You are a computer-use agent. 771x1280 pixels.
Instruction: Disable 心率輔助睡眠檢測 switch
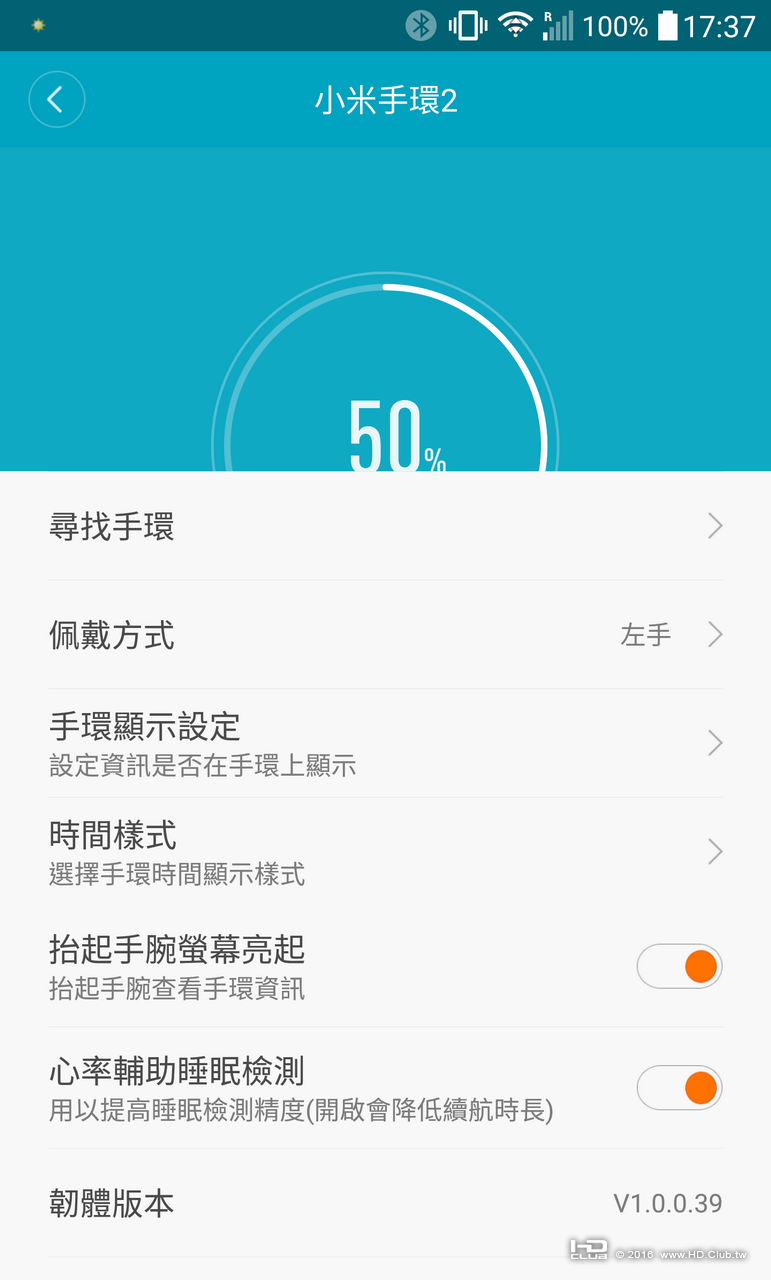pos(679,1087)
